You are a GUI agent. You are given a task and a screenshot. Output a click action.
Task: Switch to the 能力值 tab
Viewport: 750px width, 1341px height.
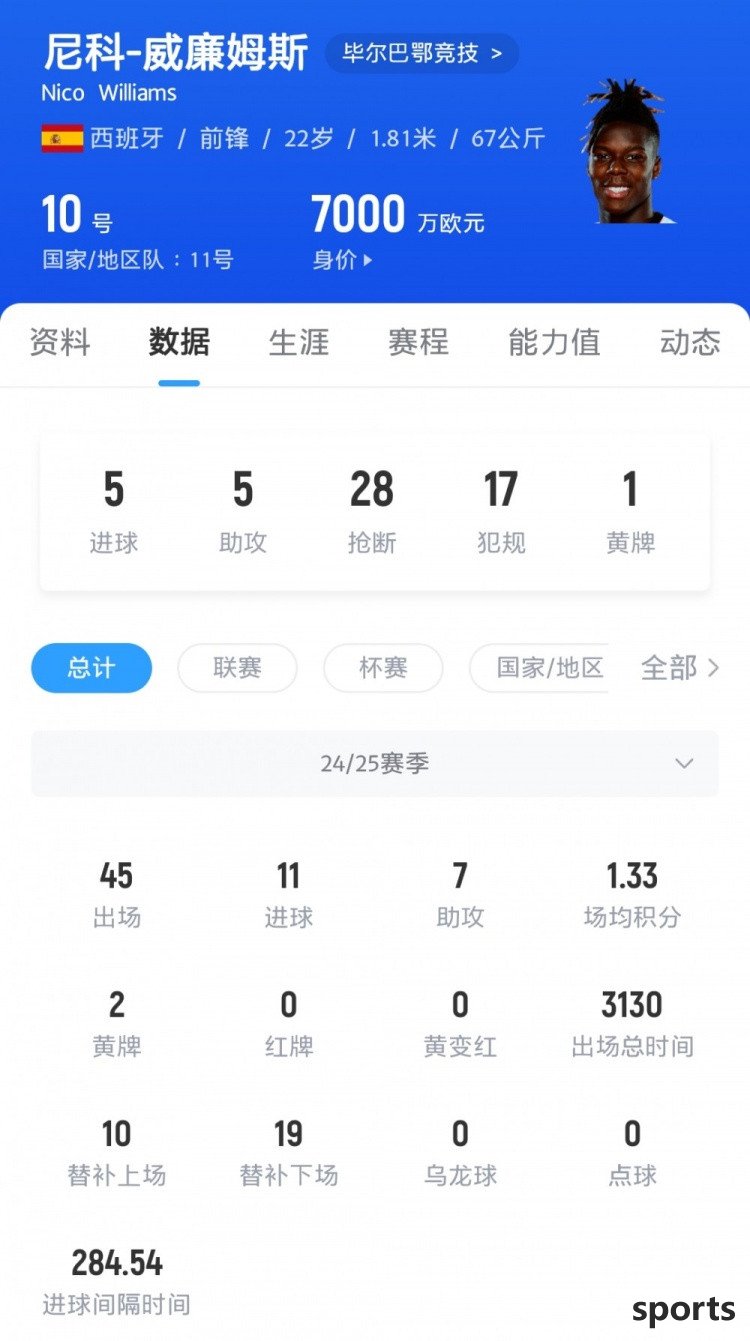click(x=554, y=342)
